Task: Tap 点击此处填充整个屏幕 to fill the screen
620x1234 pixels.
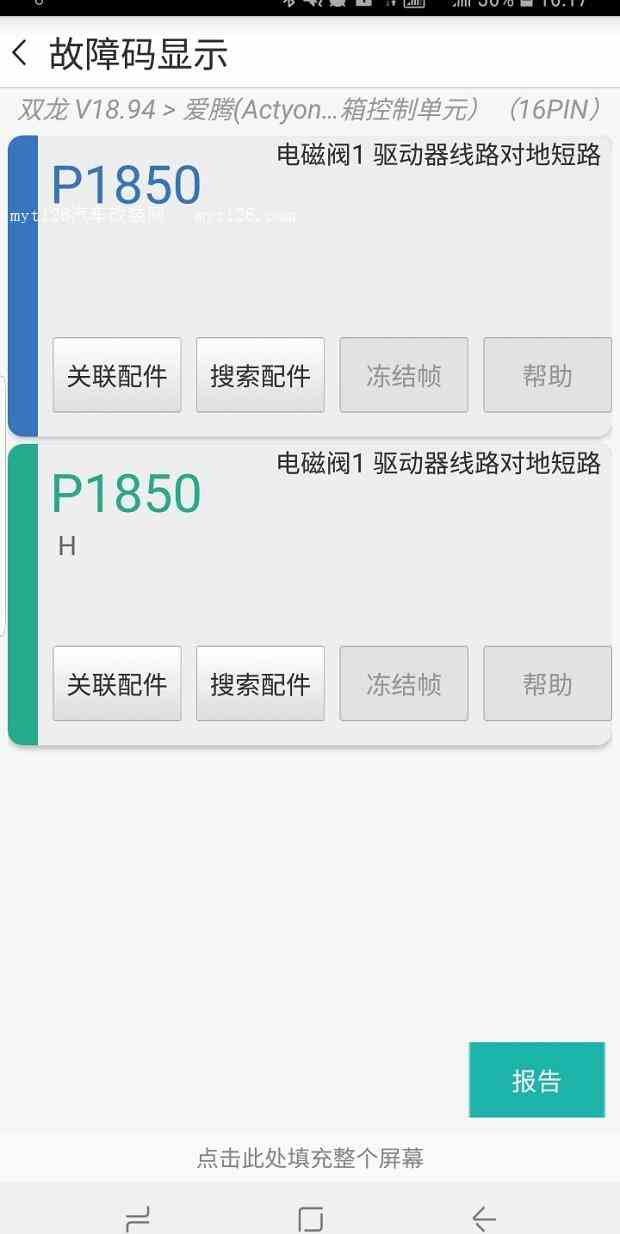Action: (310, 1158)
